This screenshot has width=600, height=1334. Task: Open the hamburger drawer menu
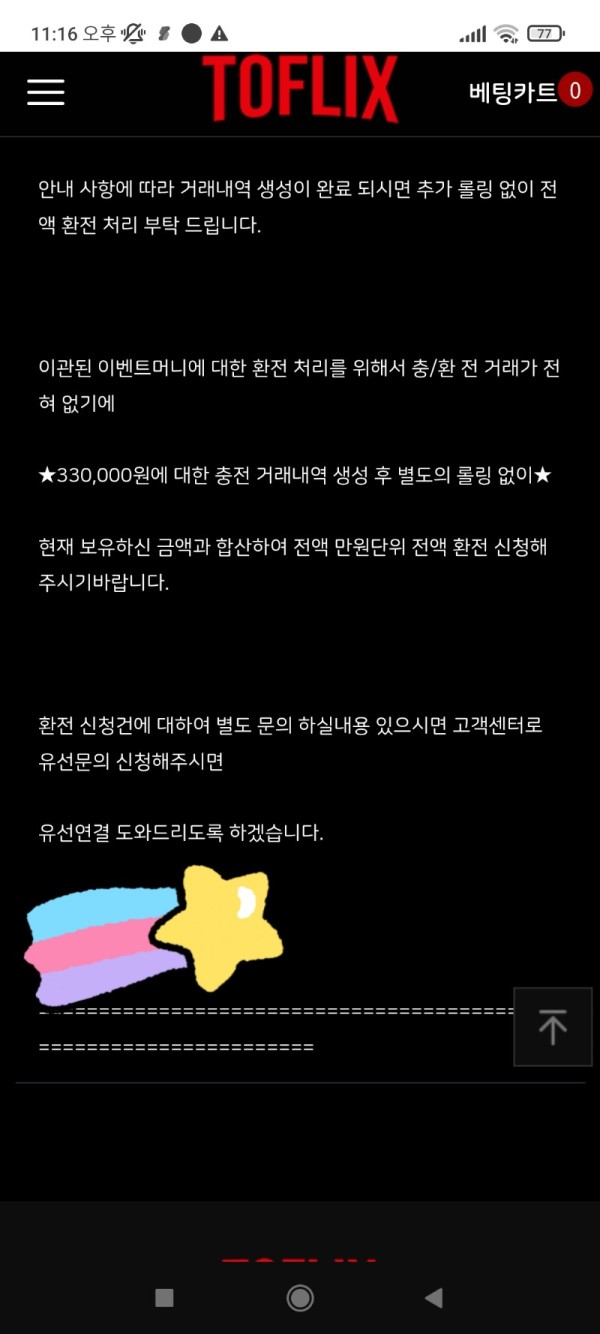click(x=46, y=92)
